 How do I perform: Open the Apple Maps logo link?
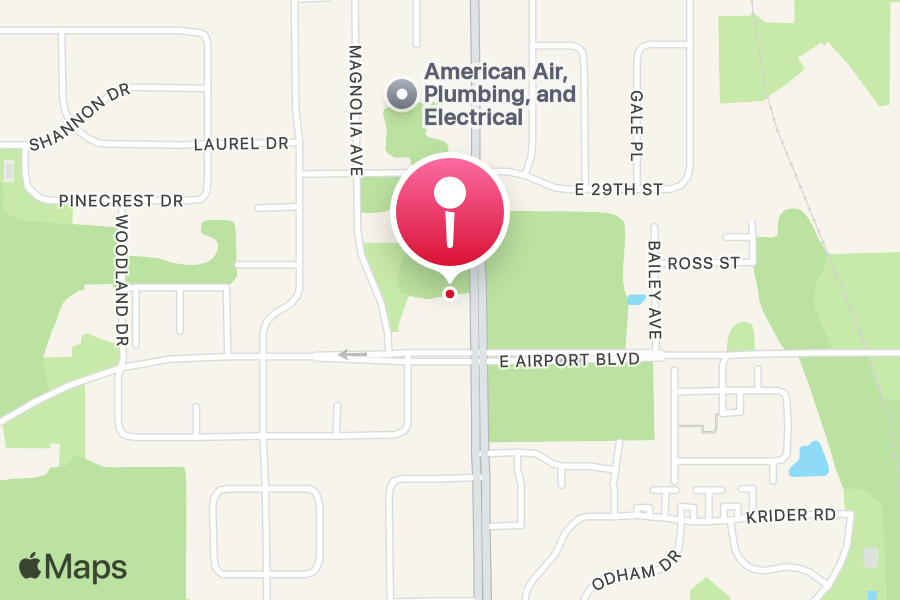[72, 566]
